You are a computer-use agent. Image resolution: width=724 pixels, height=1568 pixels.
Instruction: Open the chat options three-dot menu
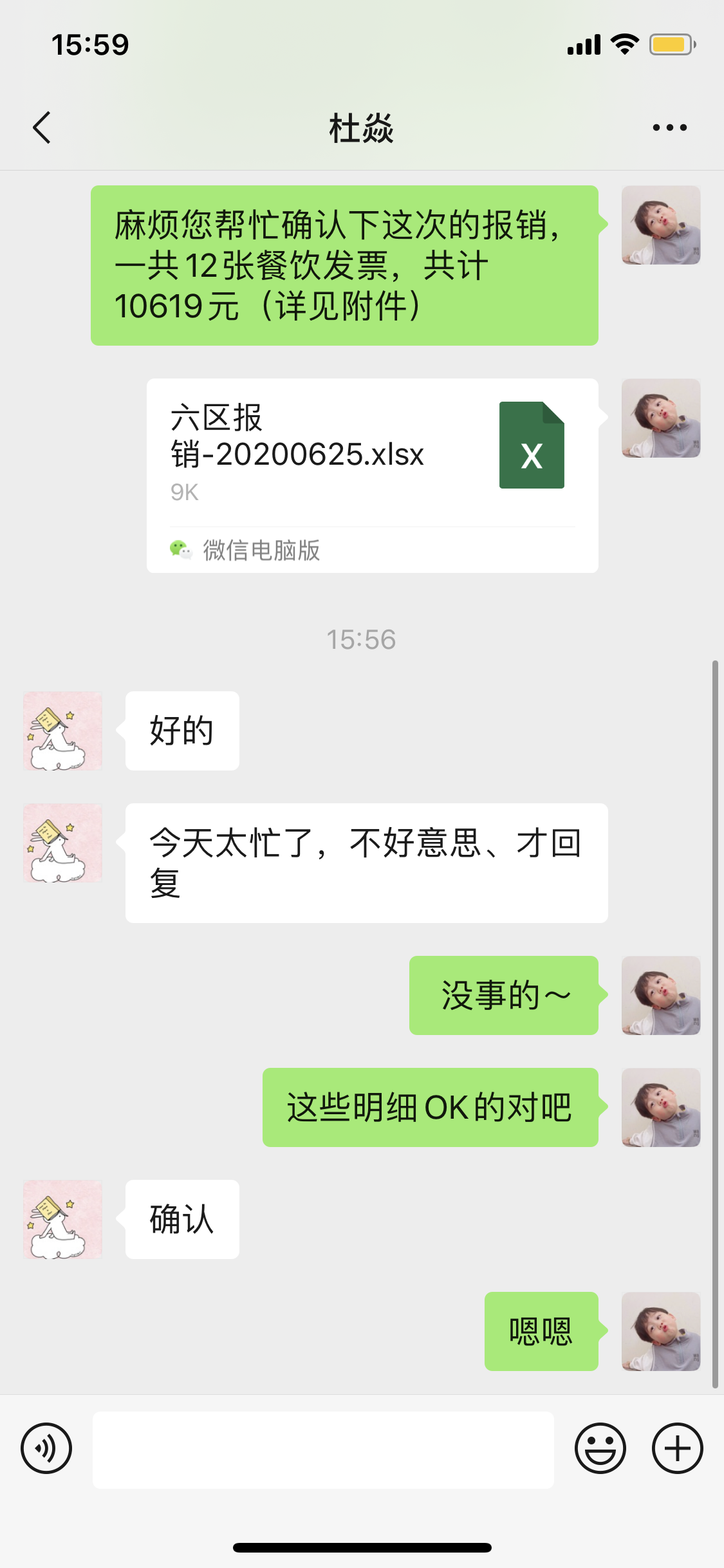[x=669, y=127]
